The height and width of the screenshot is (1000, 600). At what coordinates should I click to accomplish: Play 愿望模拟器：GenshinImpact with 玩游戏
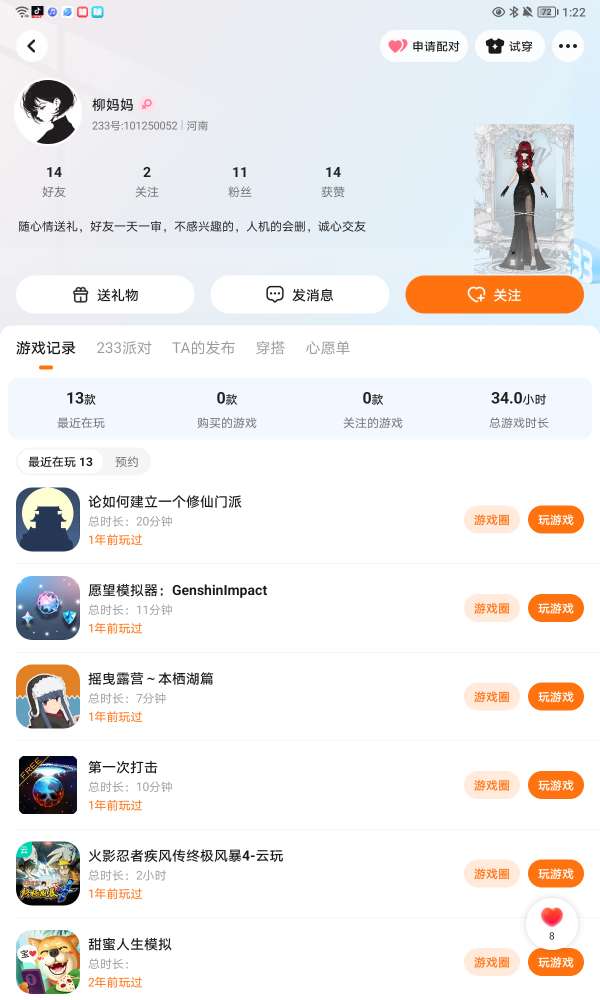coord(555,608)
